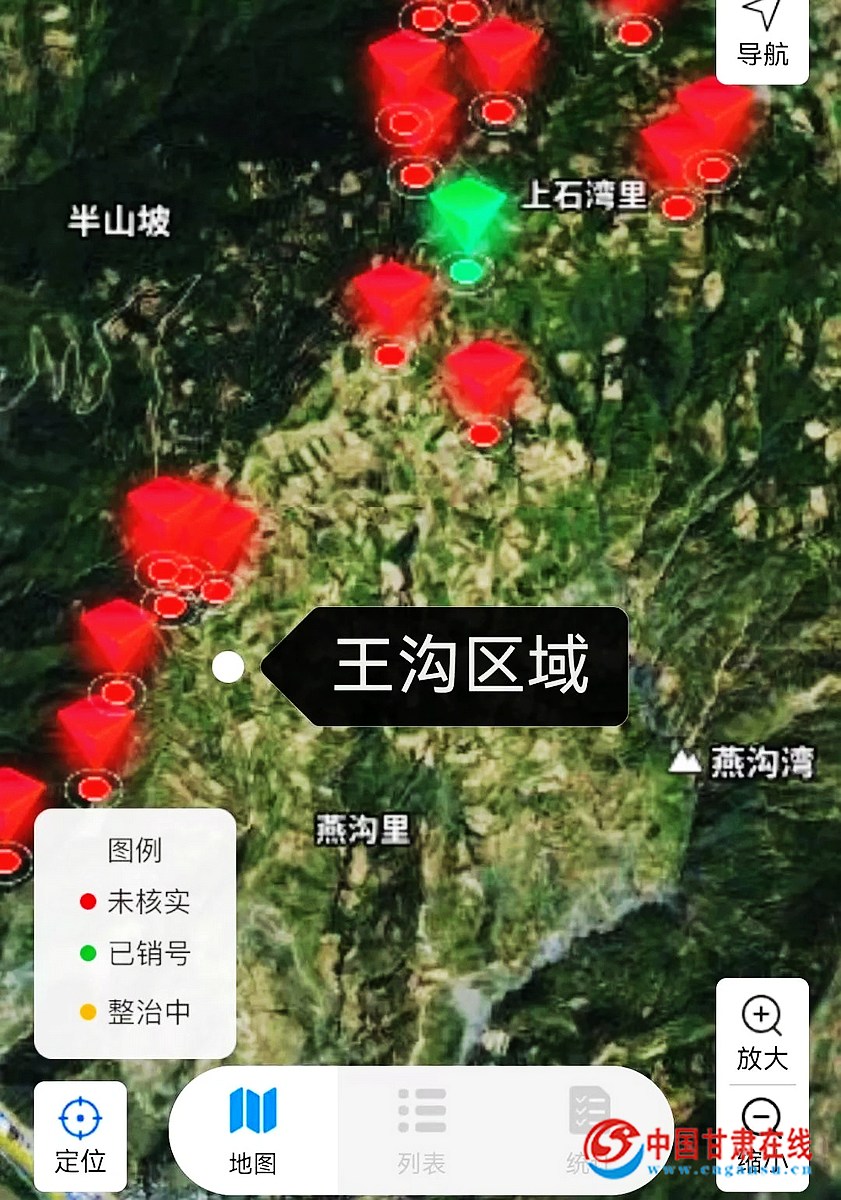Tap 定位 to locate current position
Screen dimensions: 841x1200
(80, 1135)
